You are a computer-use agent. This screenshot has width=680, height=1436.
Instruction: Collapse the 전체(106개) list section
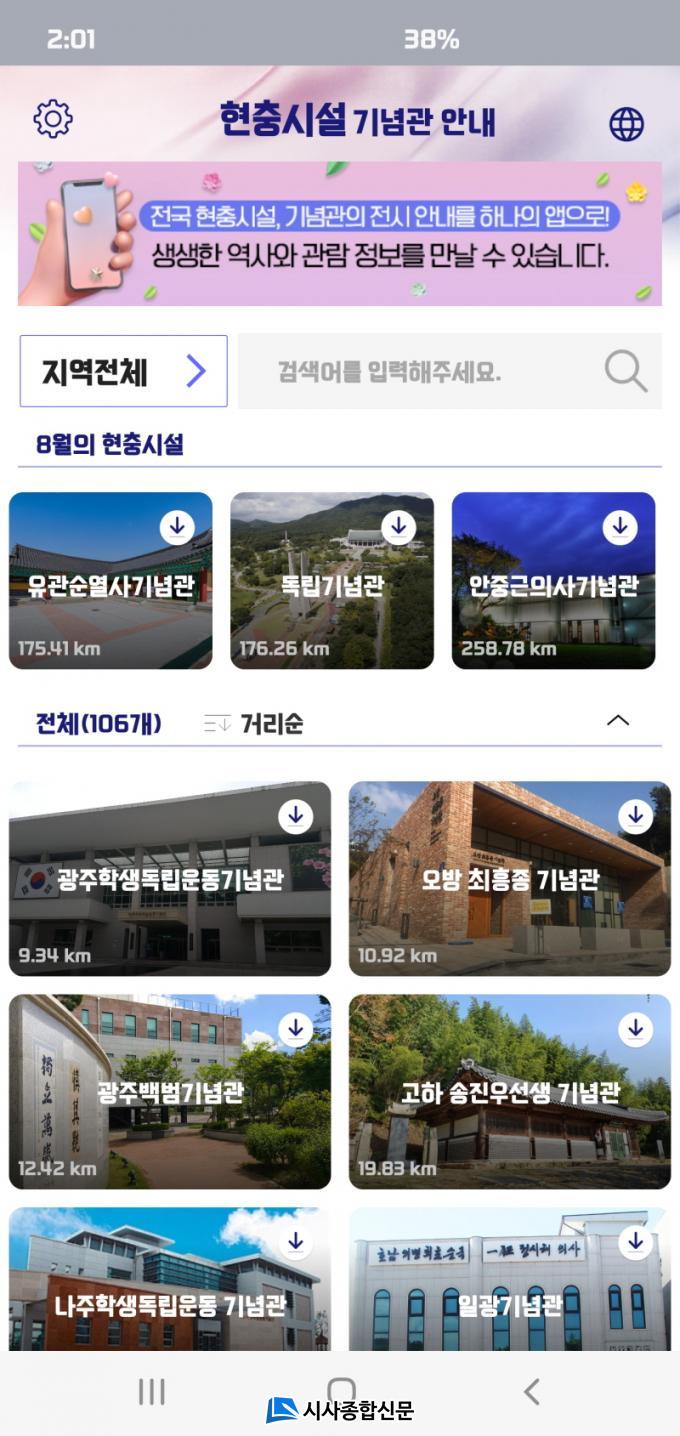coord(618,721)
